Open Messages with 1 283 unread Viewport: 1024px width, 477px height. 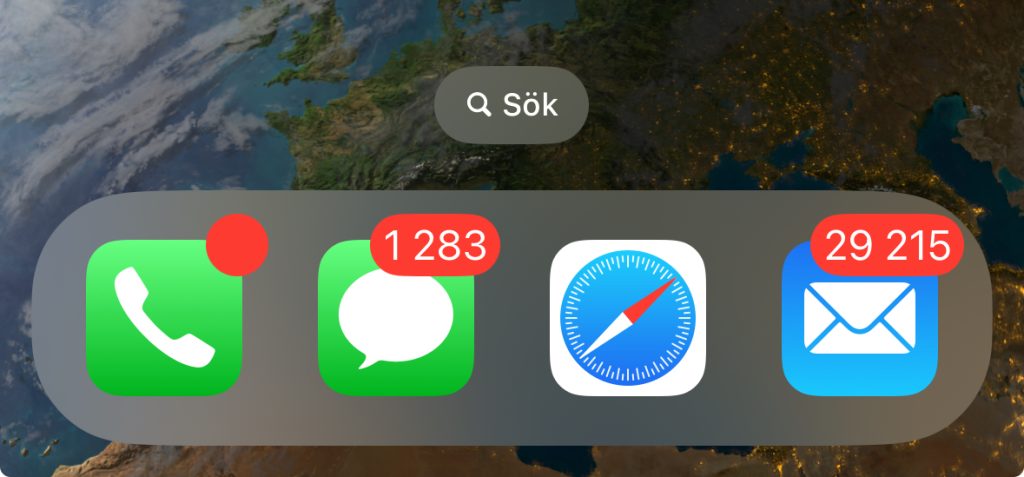[x=396, y=320]
